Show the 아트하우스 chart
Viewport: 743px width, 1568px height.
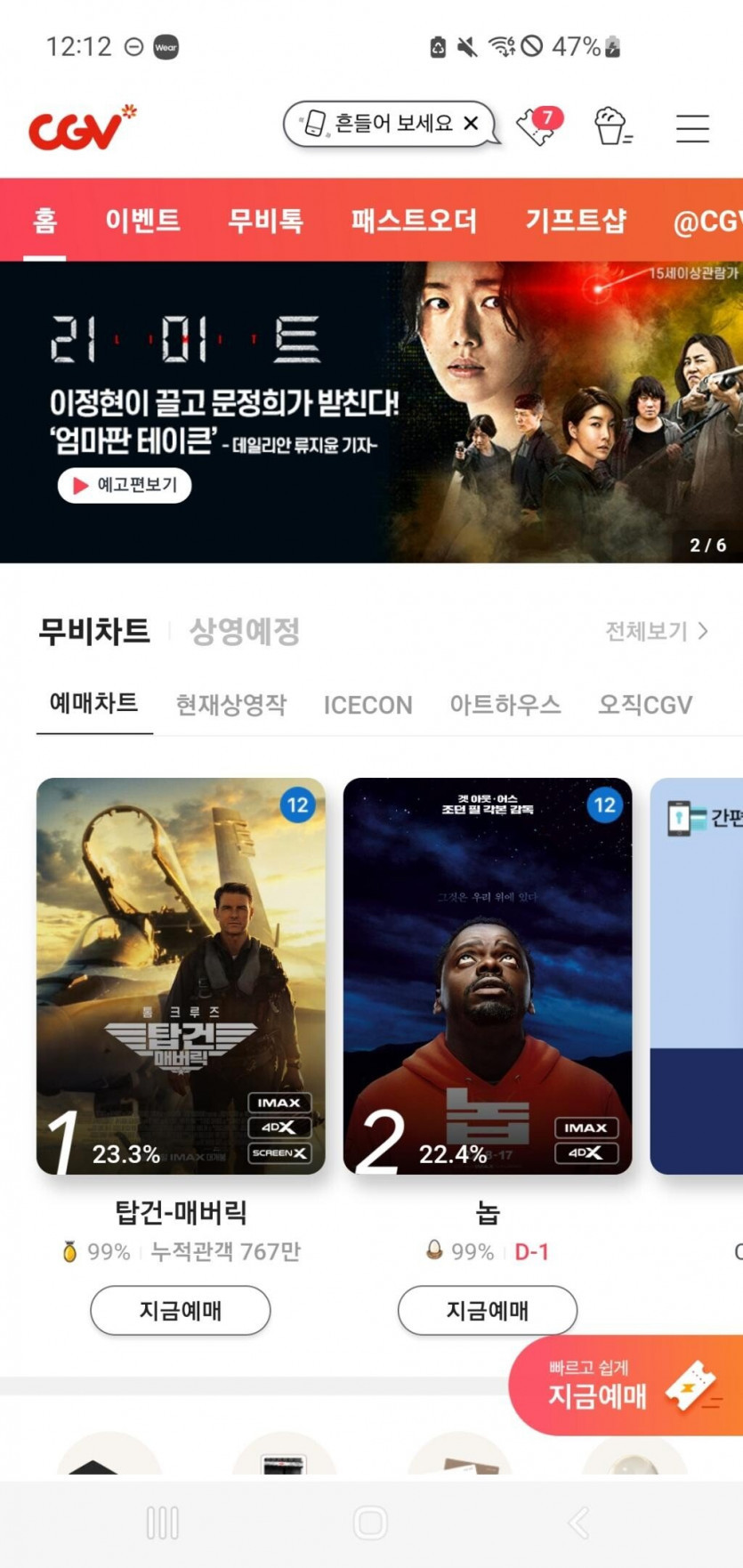(x=505, y=705)
